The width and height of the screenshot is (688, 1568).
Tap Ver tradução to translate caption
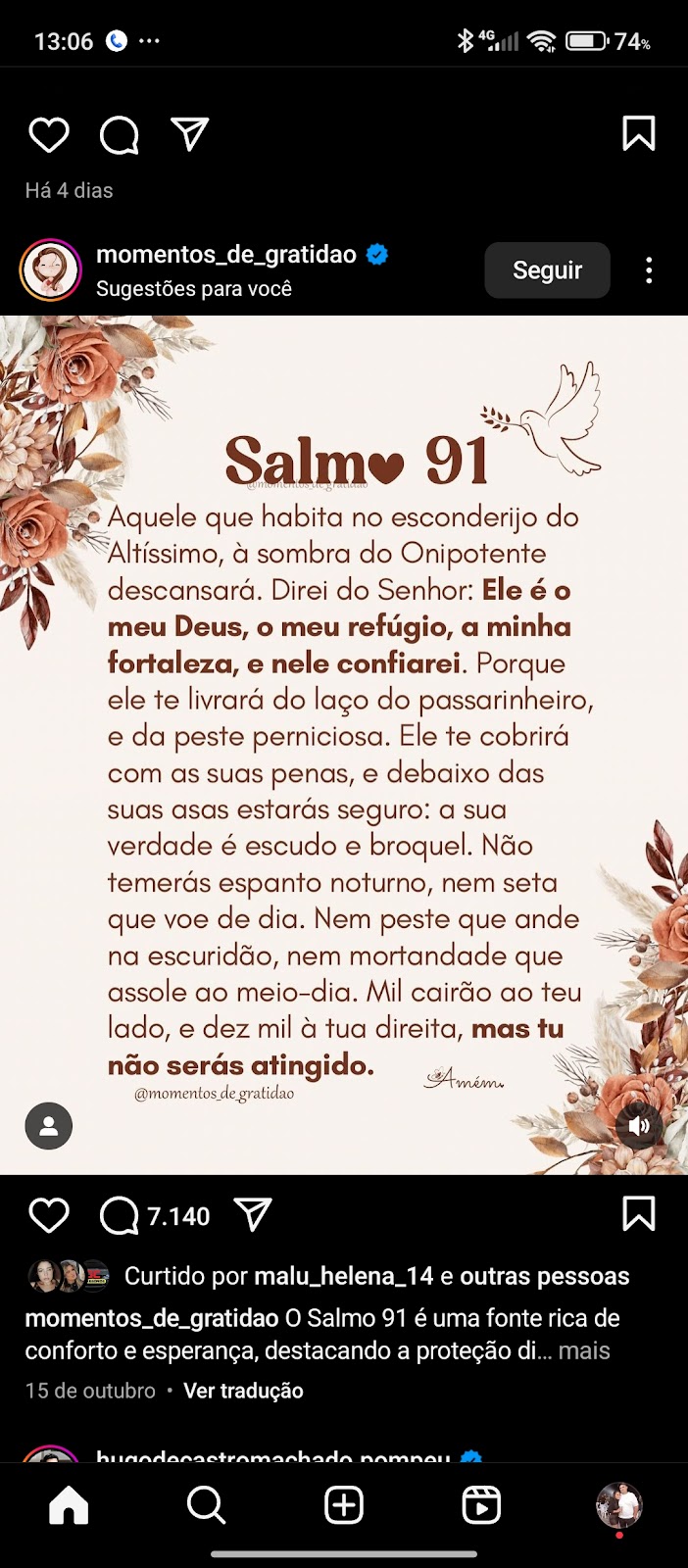243,1391
